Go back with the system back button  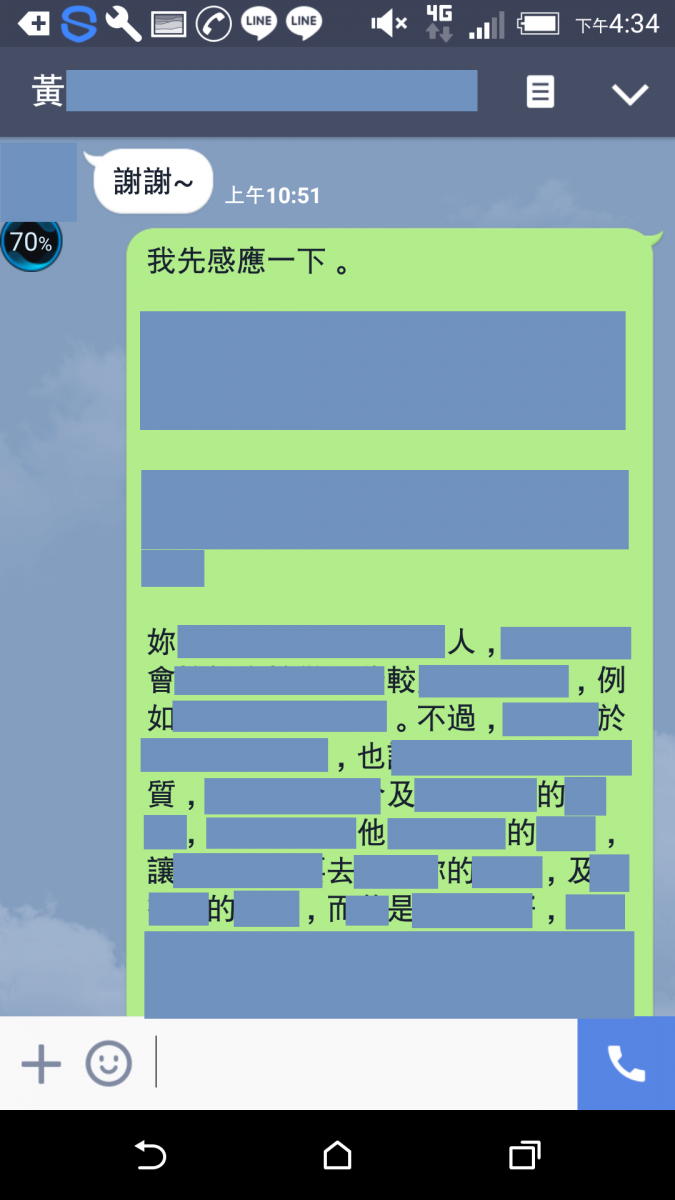pos(150,1156)
